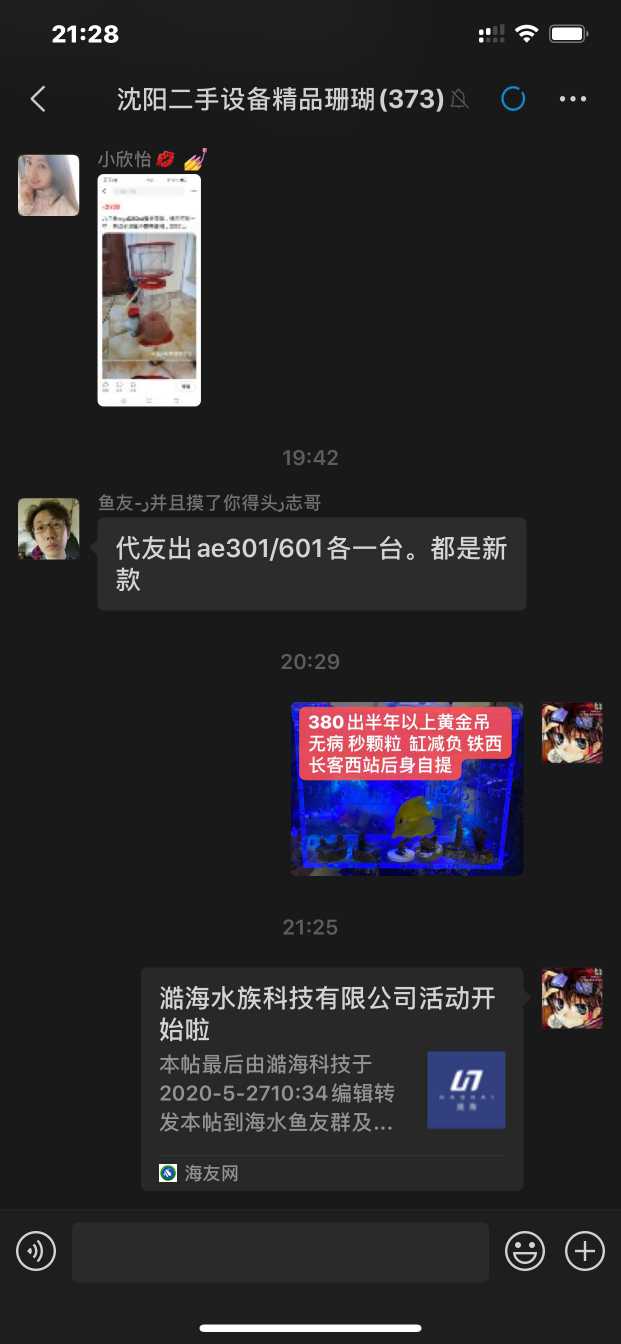Open the plus attachments menu

pos(585,1251)
